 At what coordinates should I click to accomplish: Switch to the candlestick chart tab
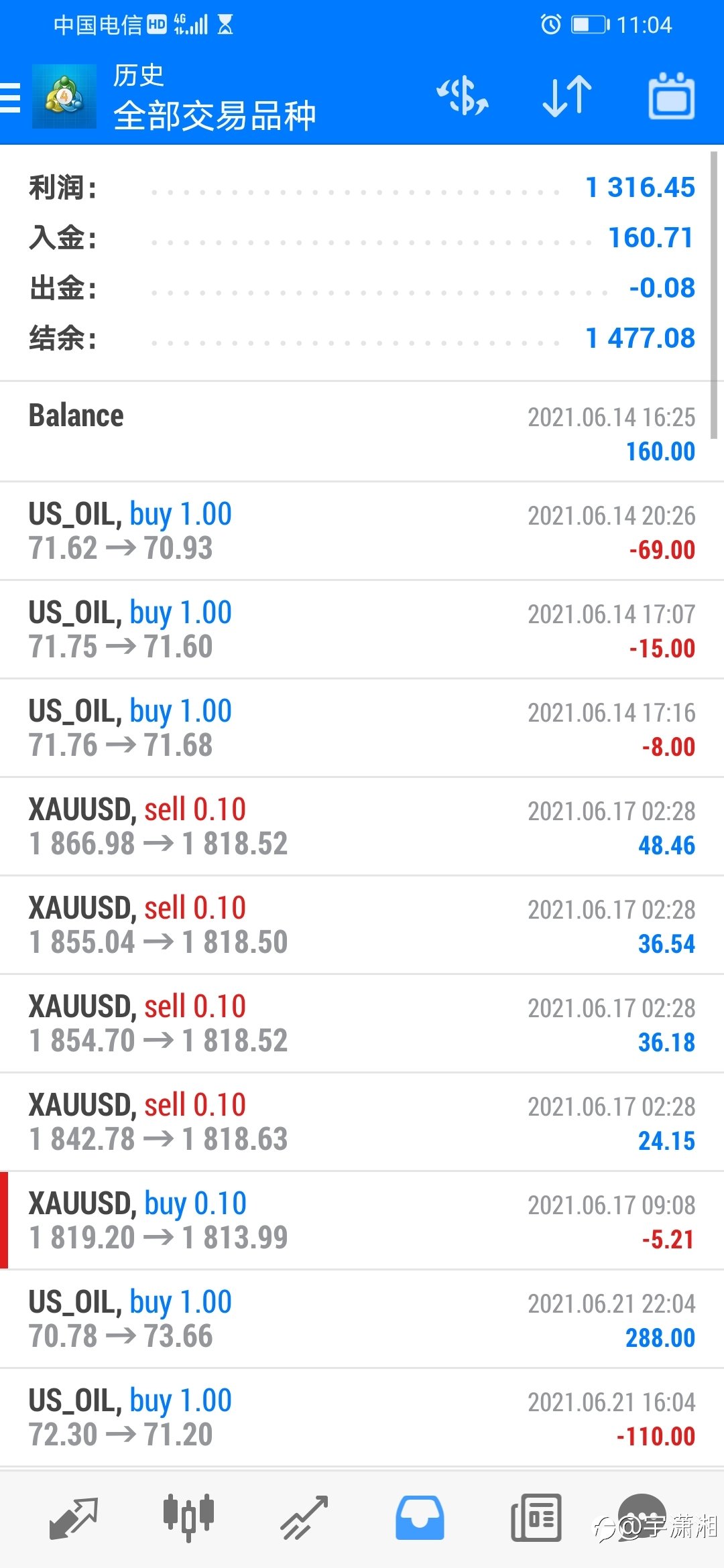click(188, 1518)
